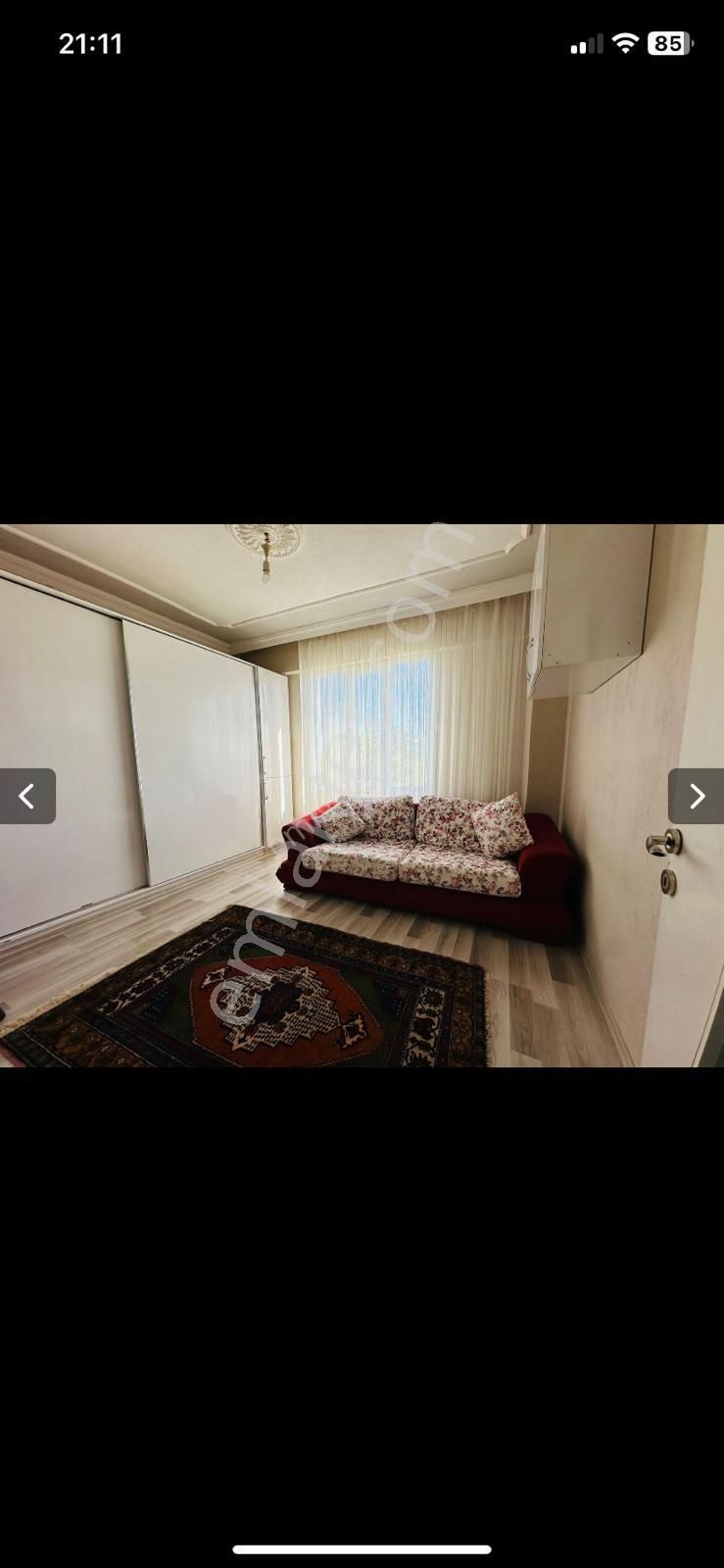This screenshot has width=724, height=1568.
Task: Tap the cellular signal bars icon
Action: pyautogui.click(x=586, y=43)
